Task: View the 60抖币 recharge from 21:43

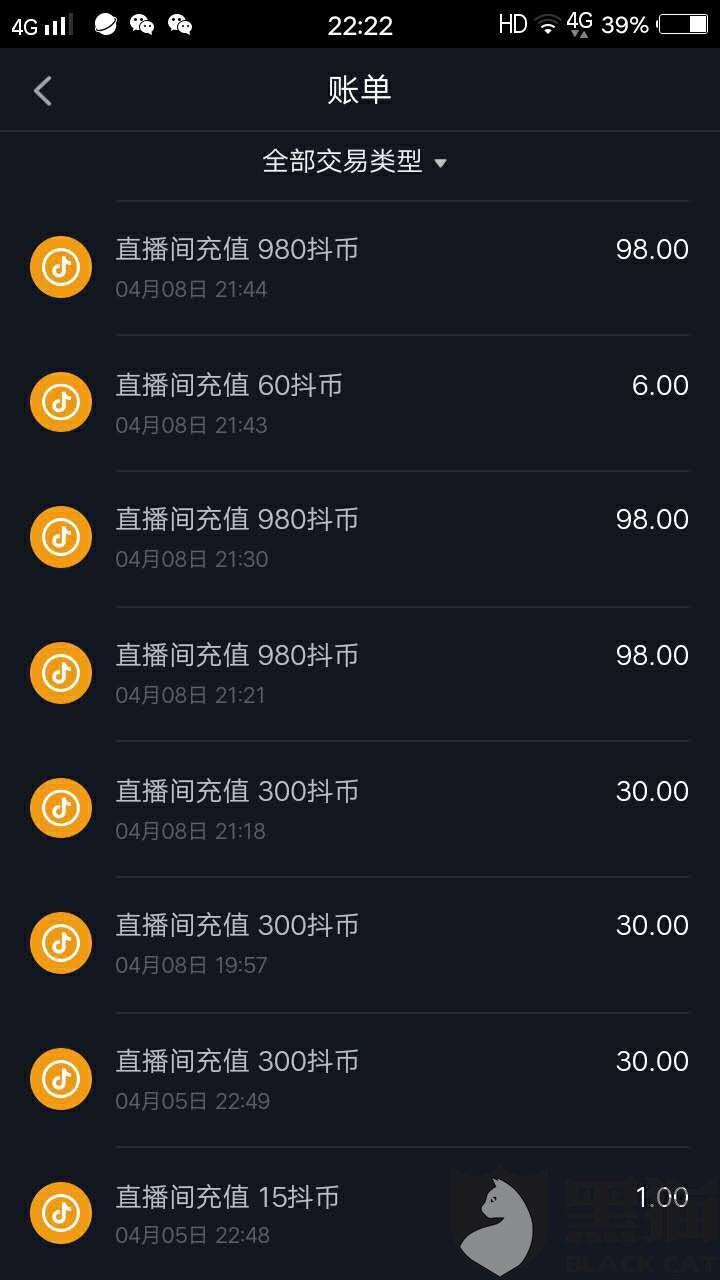Action: click(360, 403)
